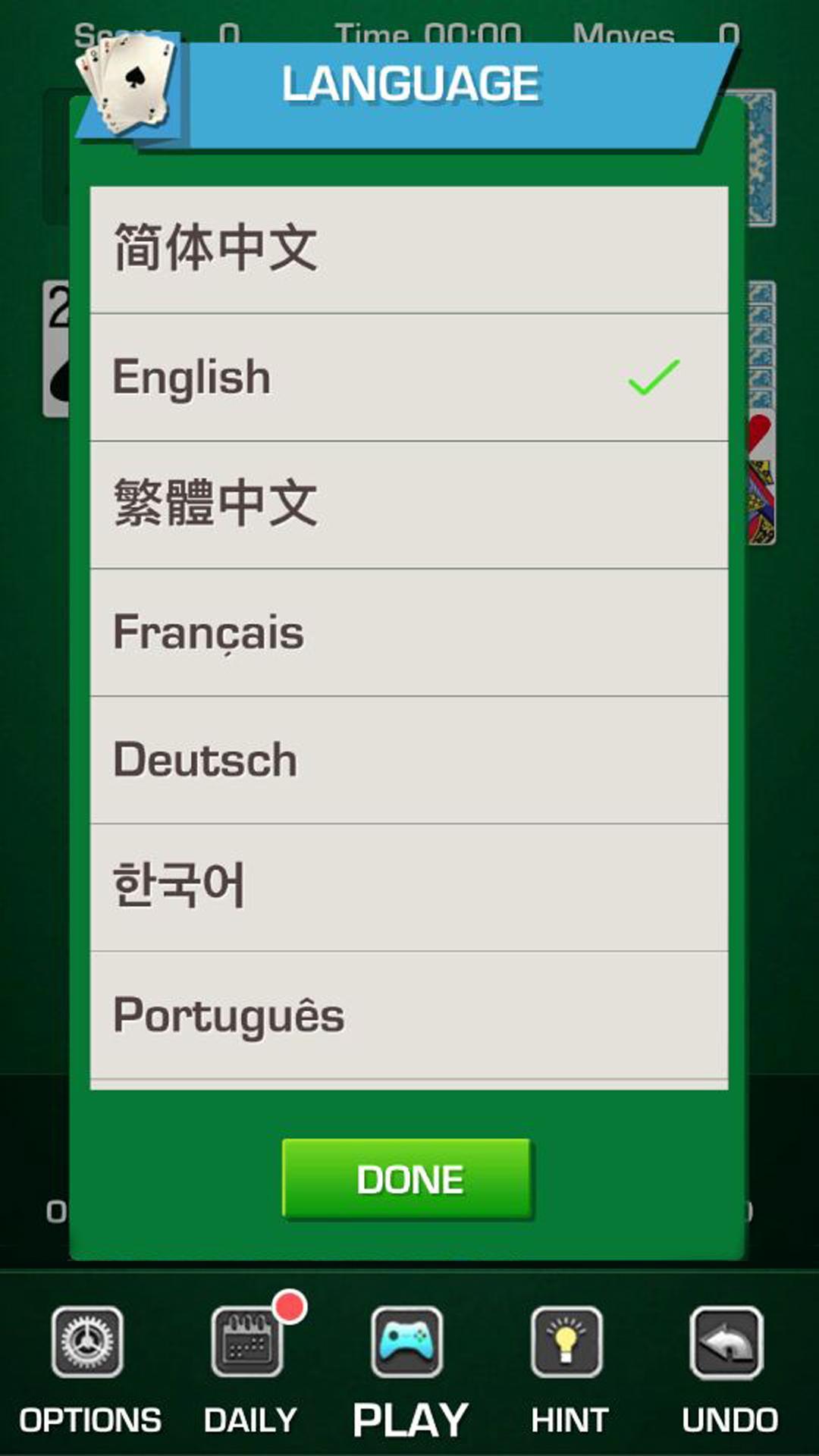This screenshot has width=819, height=1456.
Task: Select 简体中文 as the language
Action: coord(409,249)
